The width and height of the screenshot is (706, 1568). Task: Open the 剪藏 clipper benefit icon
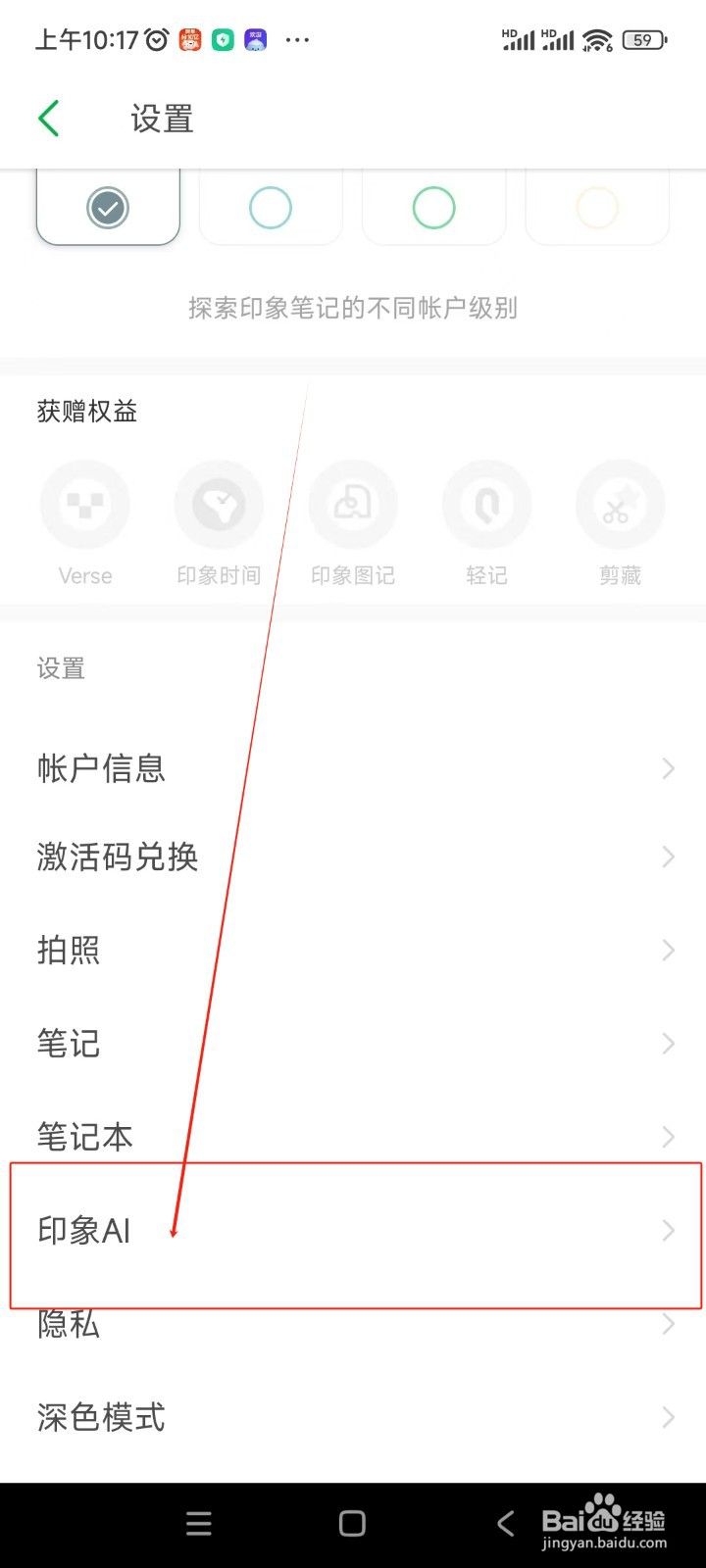(620, 503)
